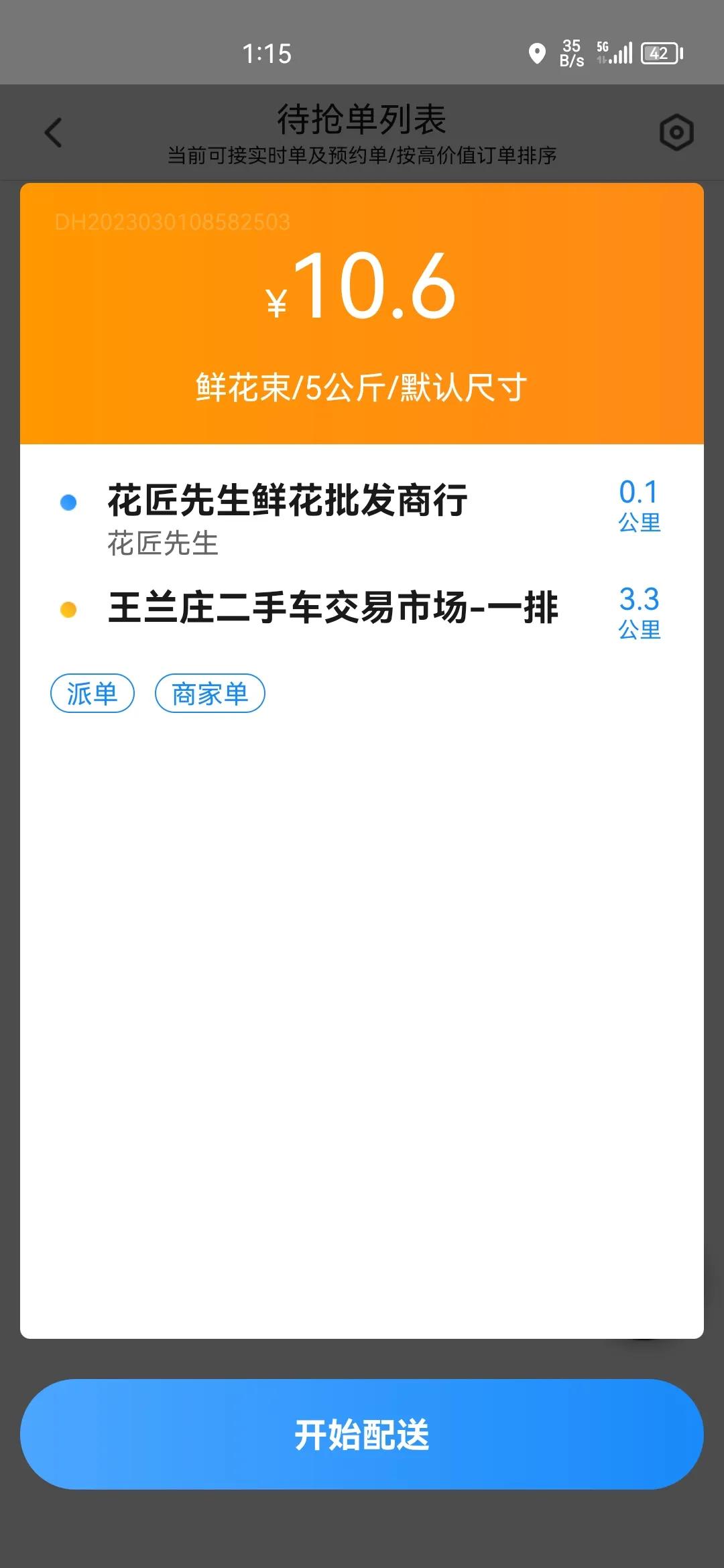This screenshot has height=1568, width=724.
Task: Tap the 0.1 公里 pickup distance
Action: [x=638, y=506]
